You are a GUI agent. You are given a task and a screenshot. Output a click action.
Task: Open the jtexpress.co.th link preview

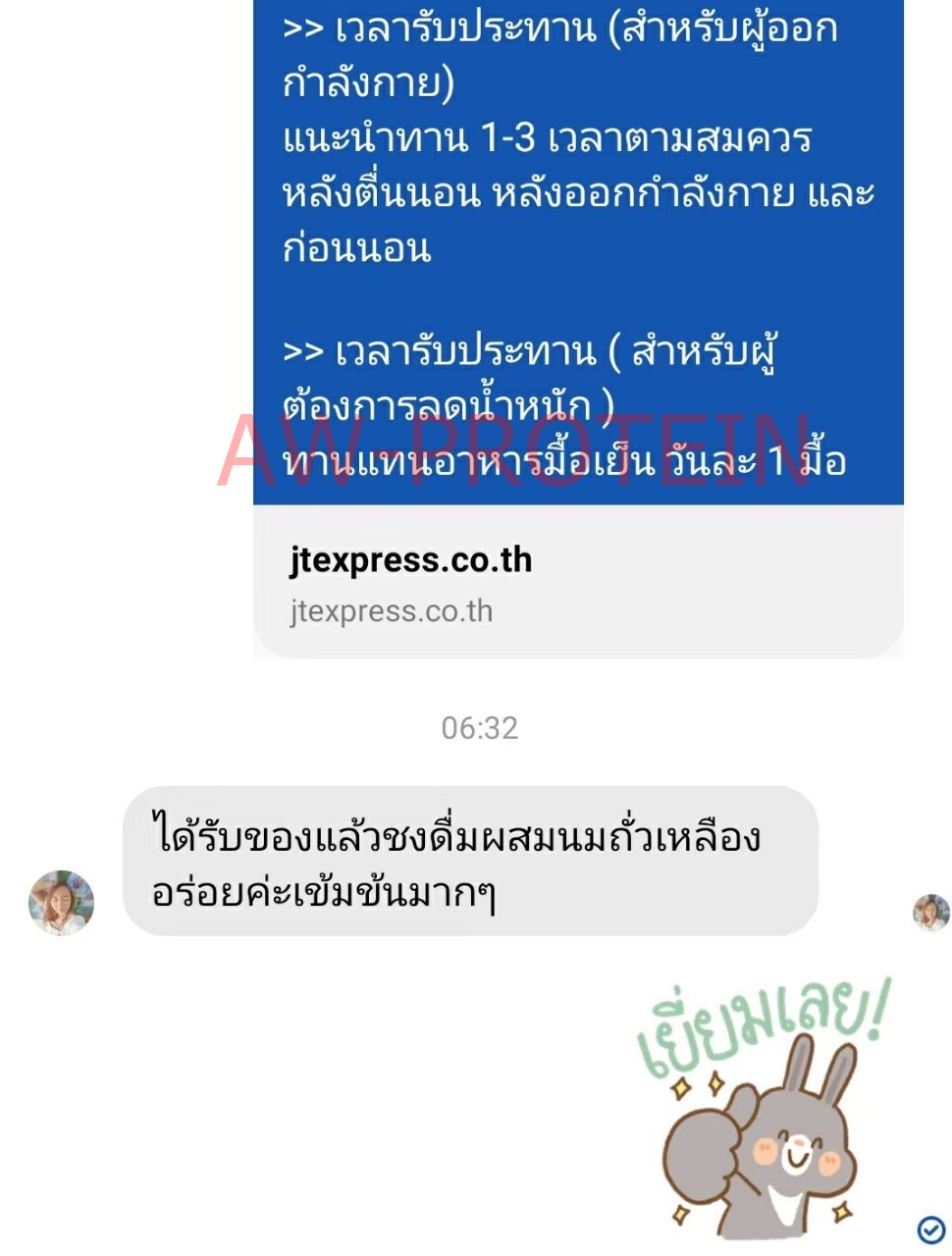(x=576, y=583)
